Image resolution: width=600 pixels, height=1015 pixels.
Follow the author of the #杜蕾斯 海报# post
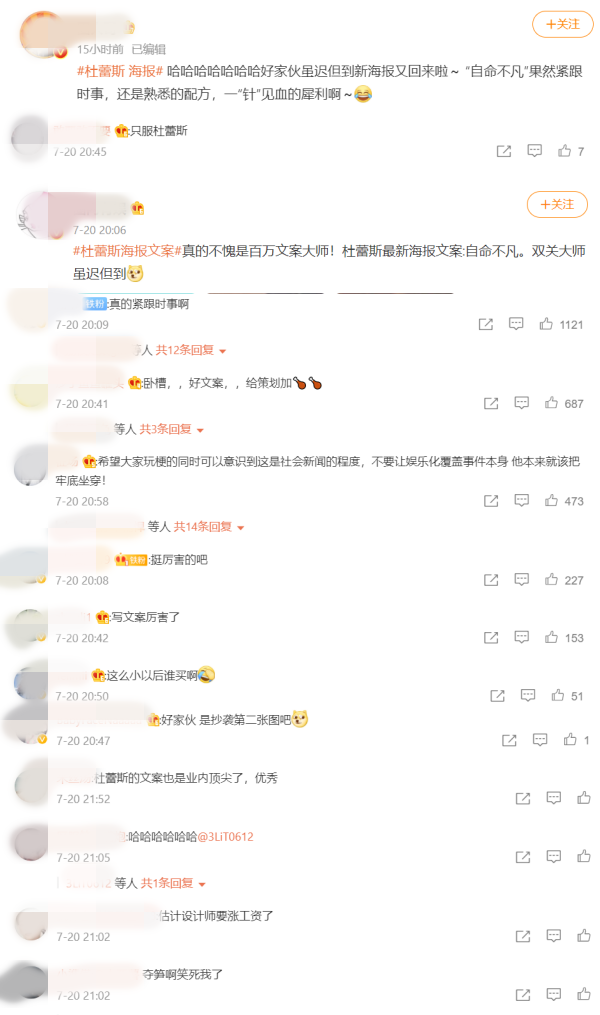coord(561,24)
